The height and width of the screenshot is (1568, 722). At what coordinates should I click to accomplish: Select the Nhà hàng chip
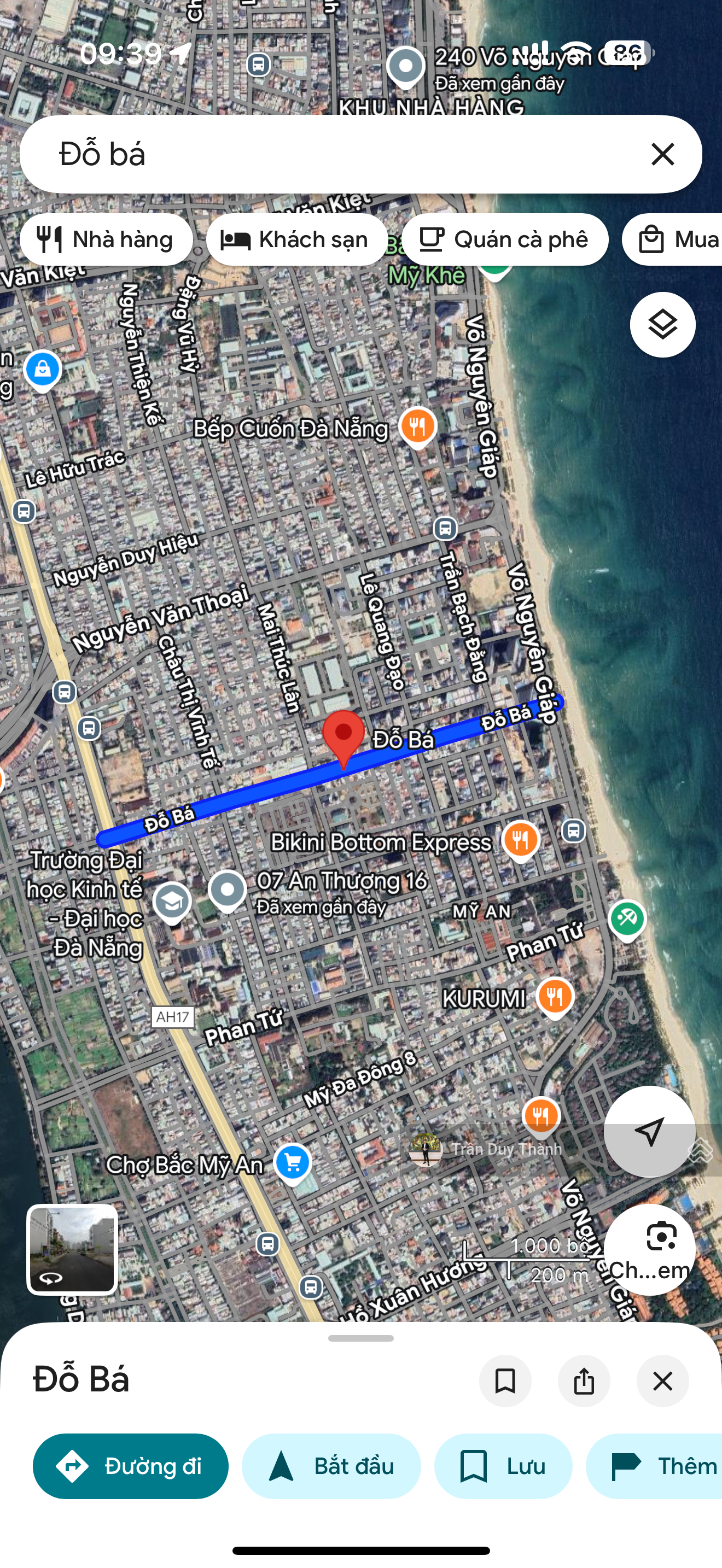point(106,239)
